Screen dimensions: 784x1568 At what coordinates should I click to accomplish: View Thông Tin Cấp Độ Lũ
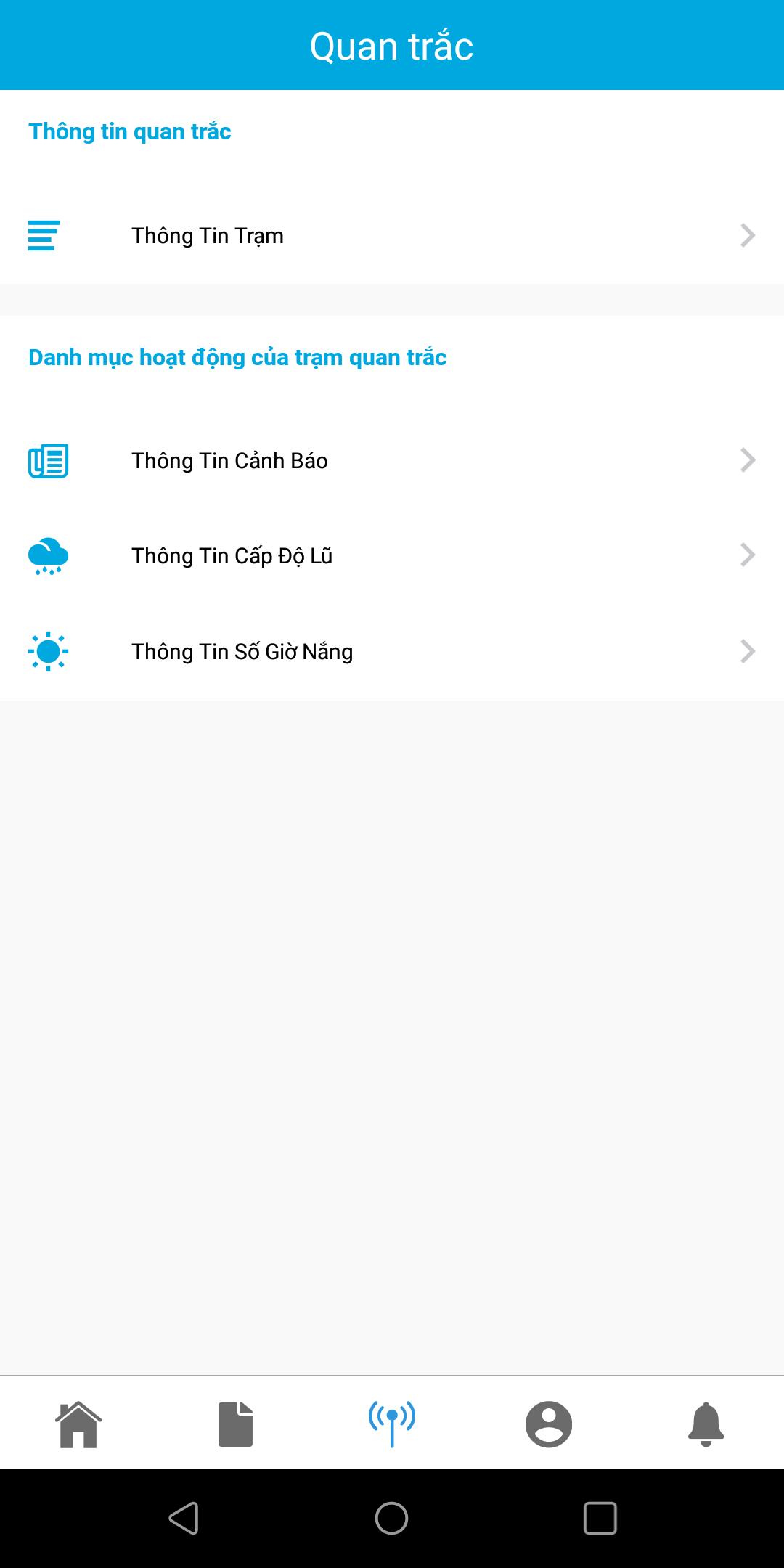392,556
